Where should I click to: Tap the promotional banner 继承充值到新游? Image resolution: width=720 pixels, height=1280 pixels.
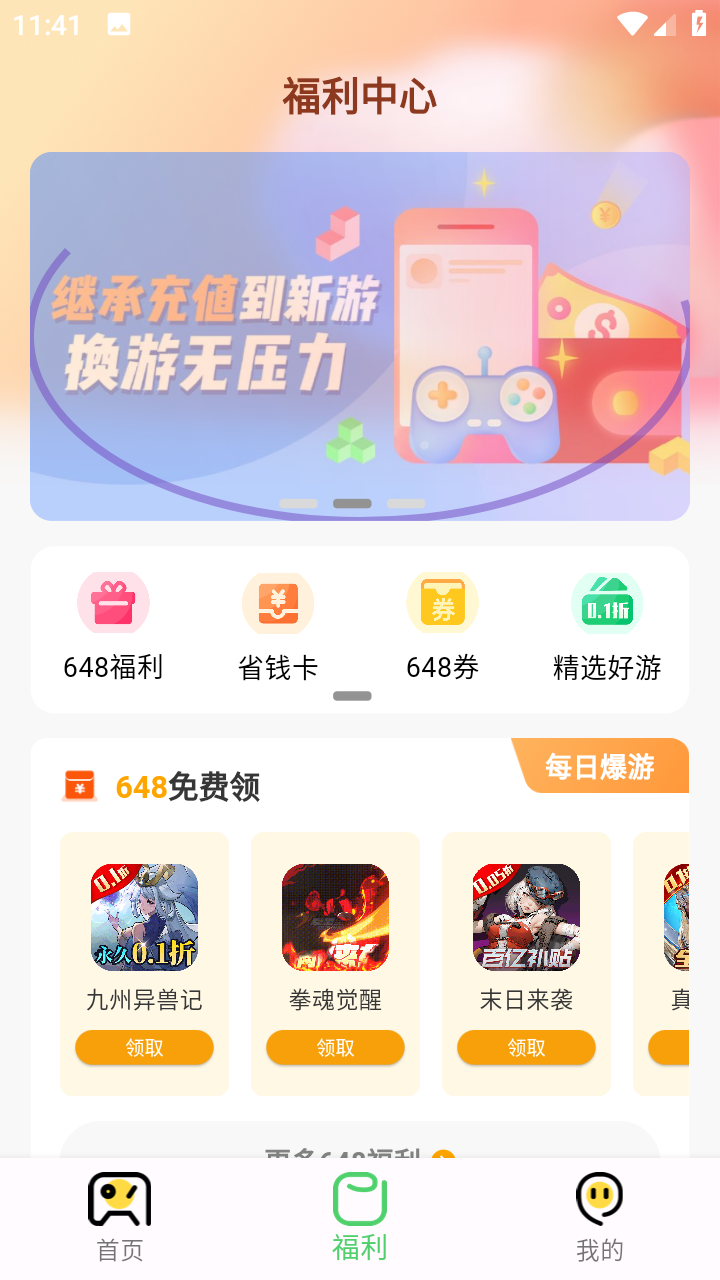pos(360,335)
